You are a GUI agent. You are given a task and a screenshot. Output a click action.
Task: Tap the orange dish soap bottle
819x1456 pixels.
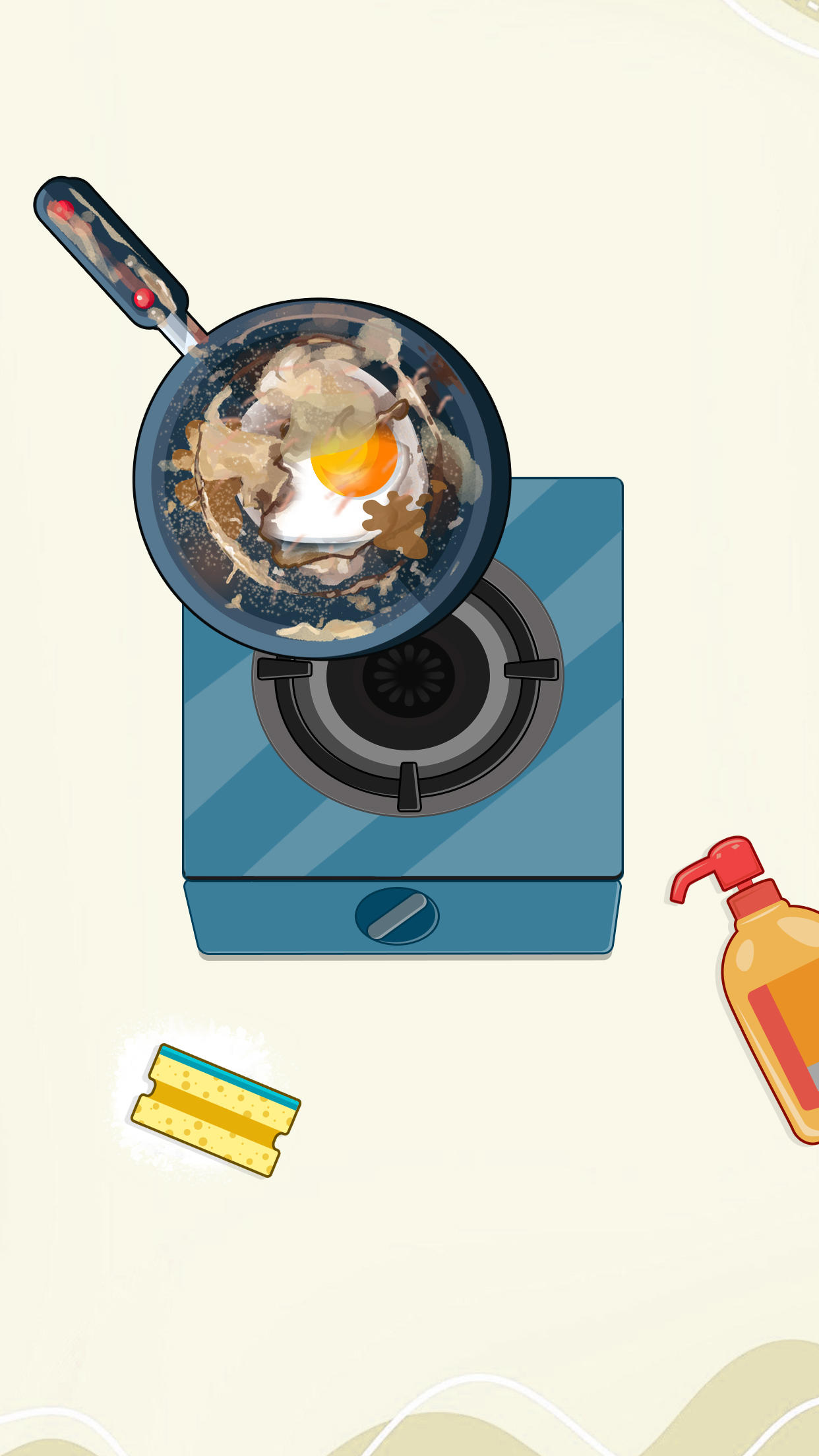point(772,1002)
